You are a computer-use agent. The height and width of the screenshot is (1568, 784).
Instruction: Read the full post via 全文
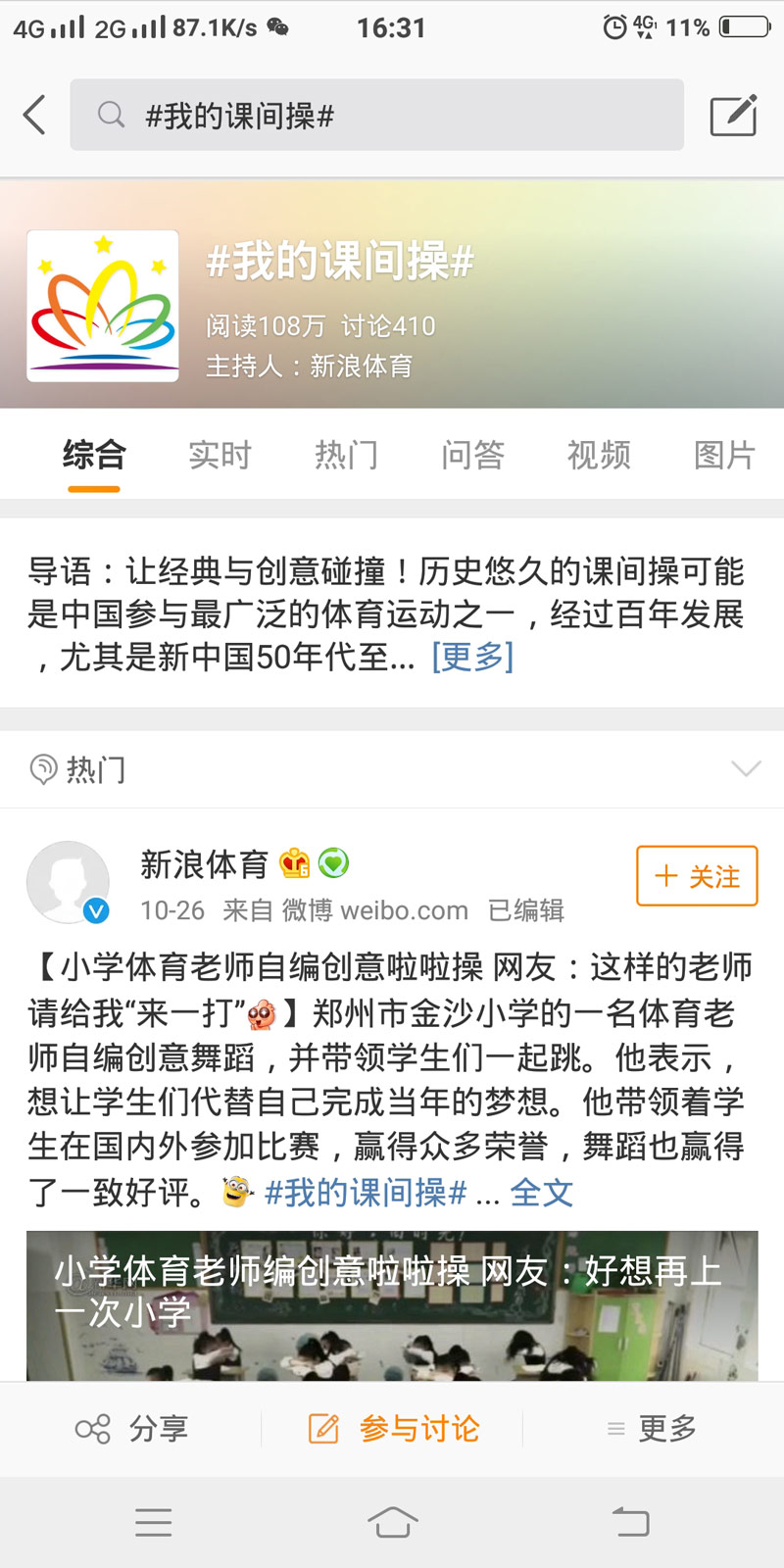541,1193
